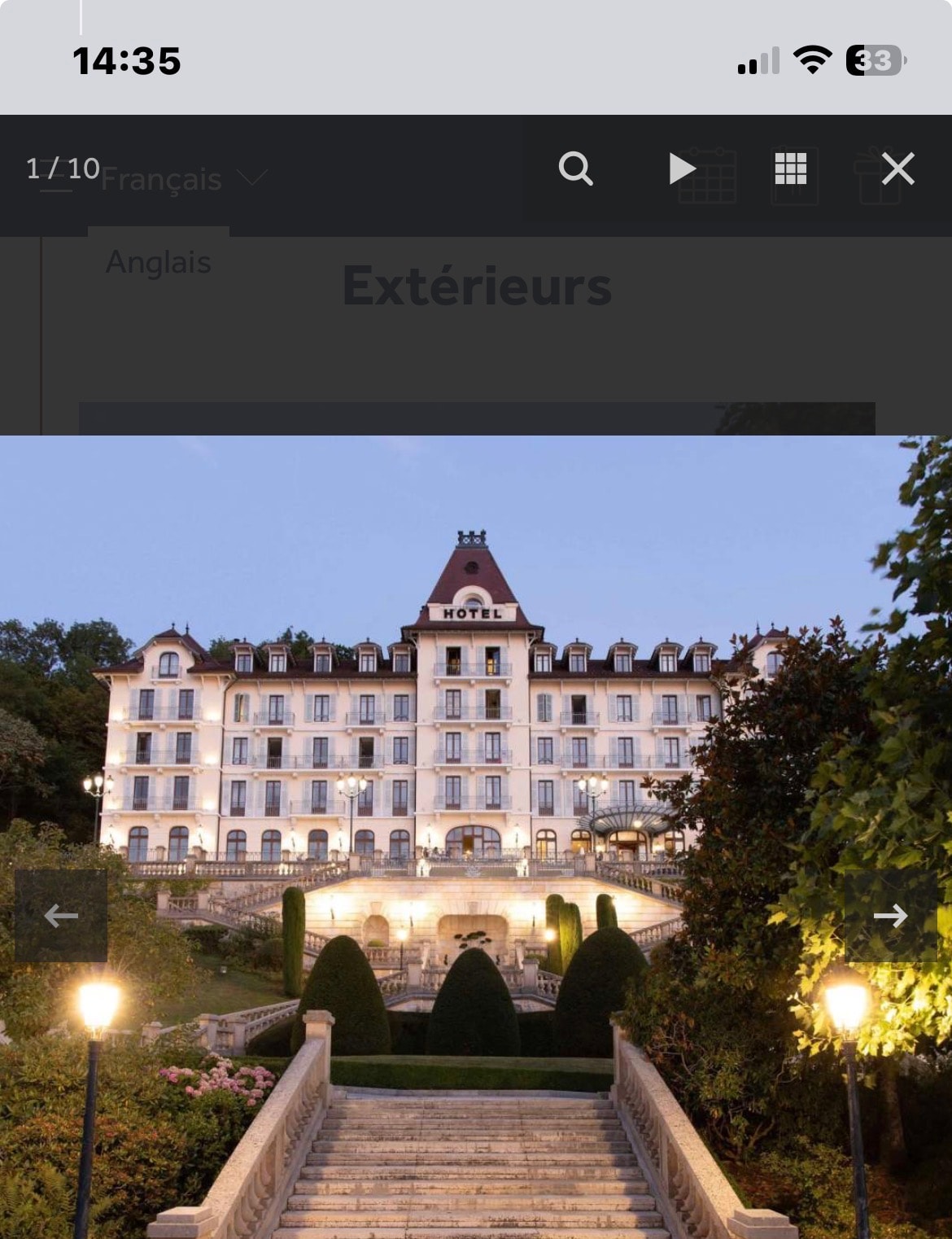This screenshot has width=952, height=1239.
Task: Go to the previous photo
Action: [x=61, y=916]
